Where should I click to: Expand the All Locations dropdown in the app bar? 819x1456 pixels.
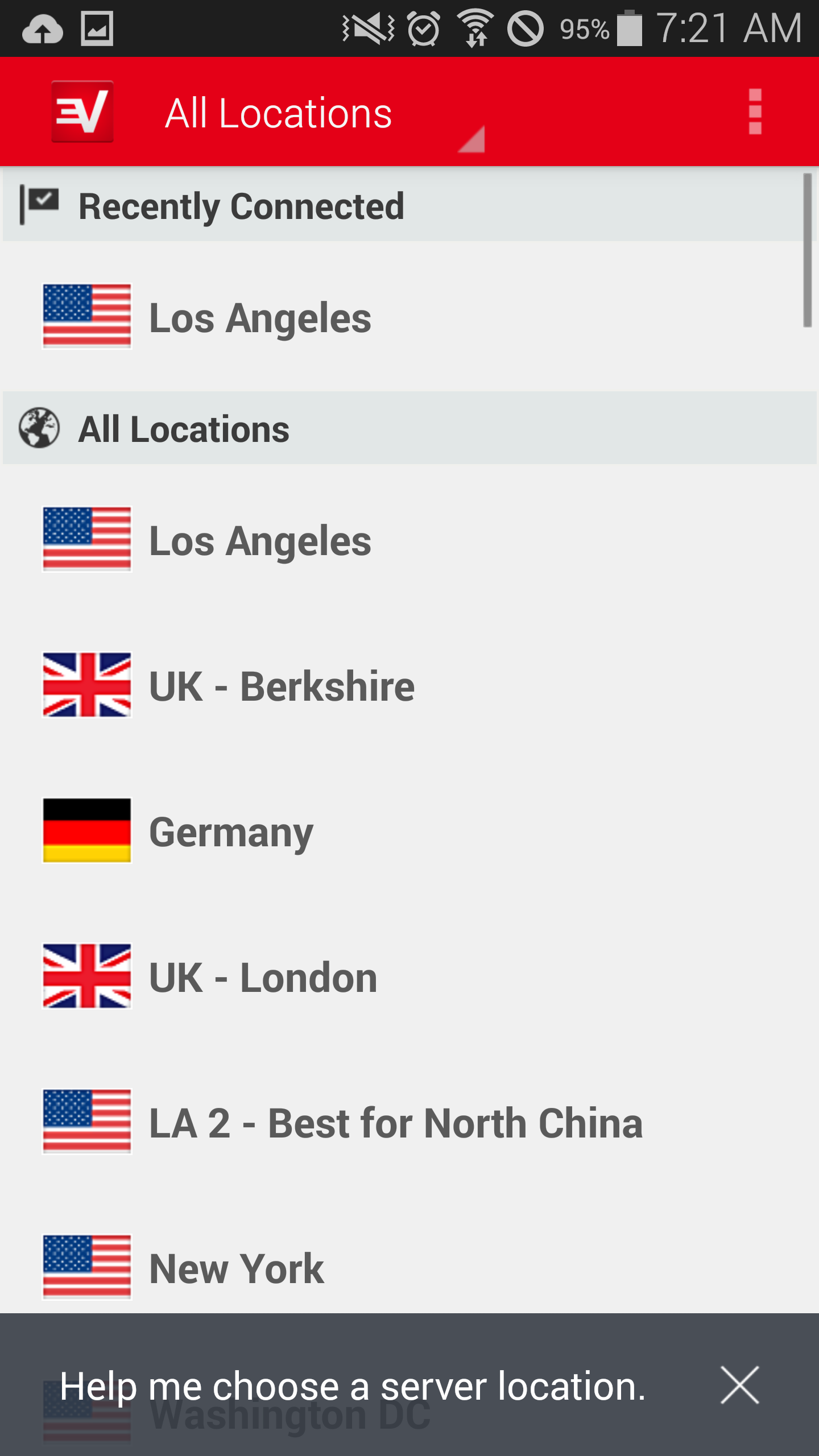click(x=323, y=113)
